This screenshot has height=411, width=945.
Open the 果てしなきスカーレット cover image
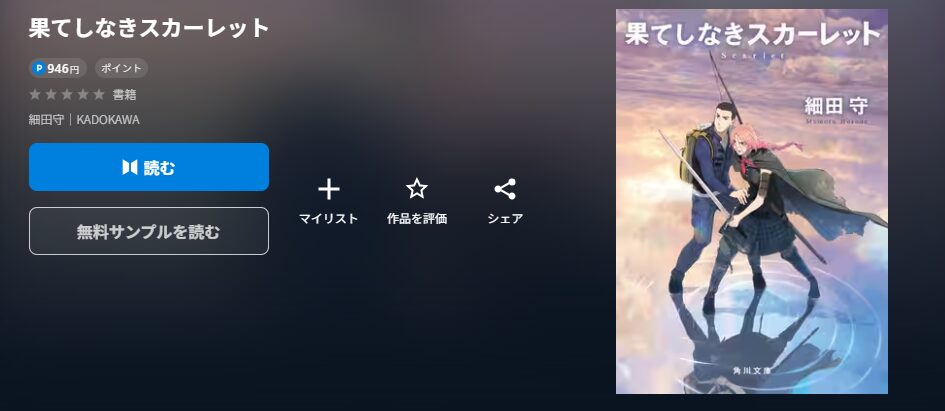pyautogui.click(x=751, y=201)
